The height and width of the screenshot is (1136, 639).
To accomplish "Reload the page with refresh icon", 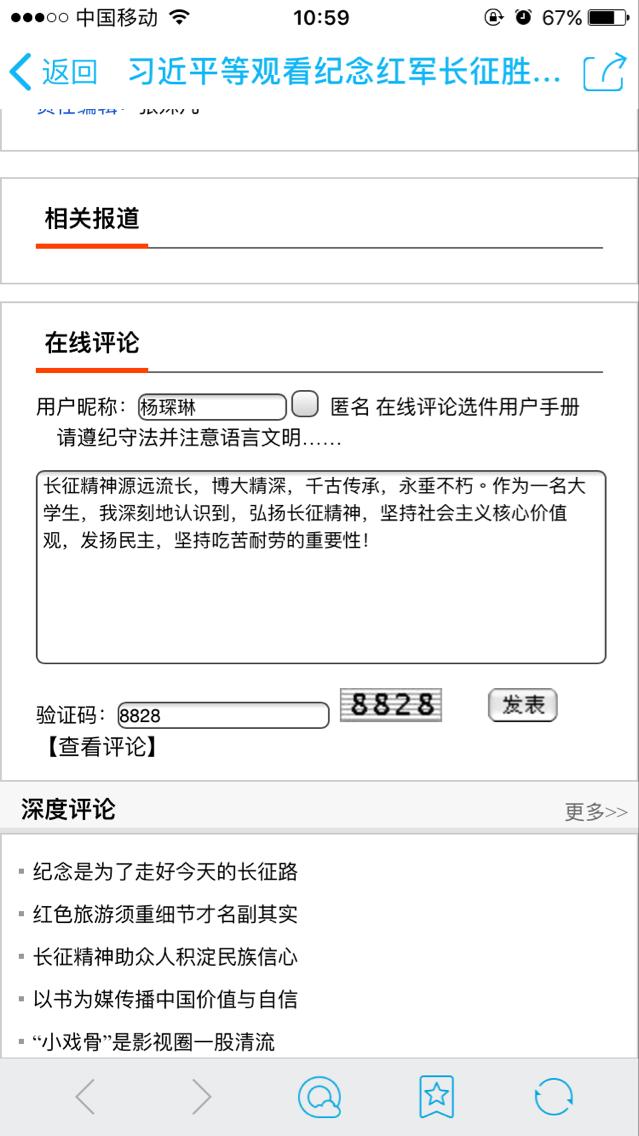I will click(x=553, y=1097).
